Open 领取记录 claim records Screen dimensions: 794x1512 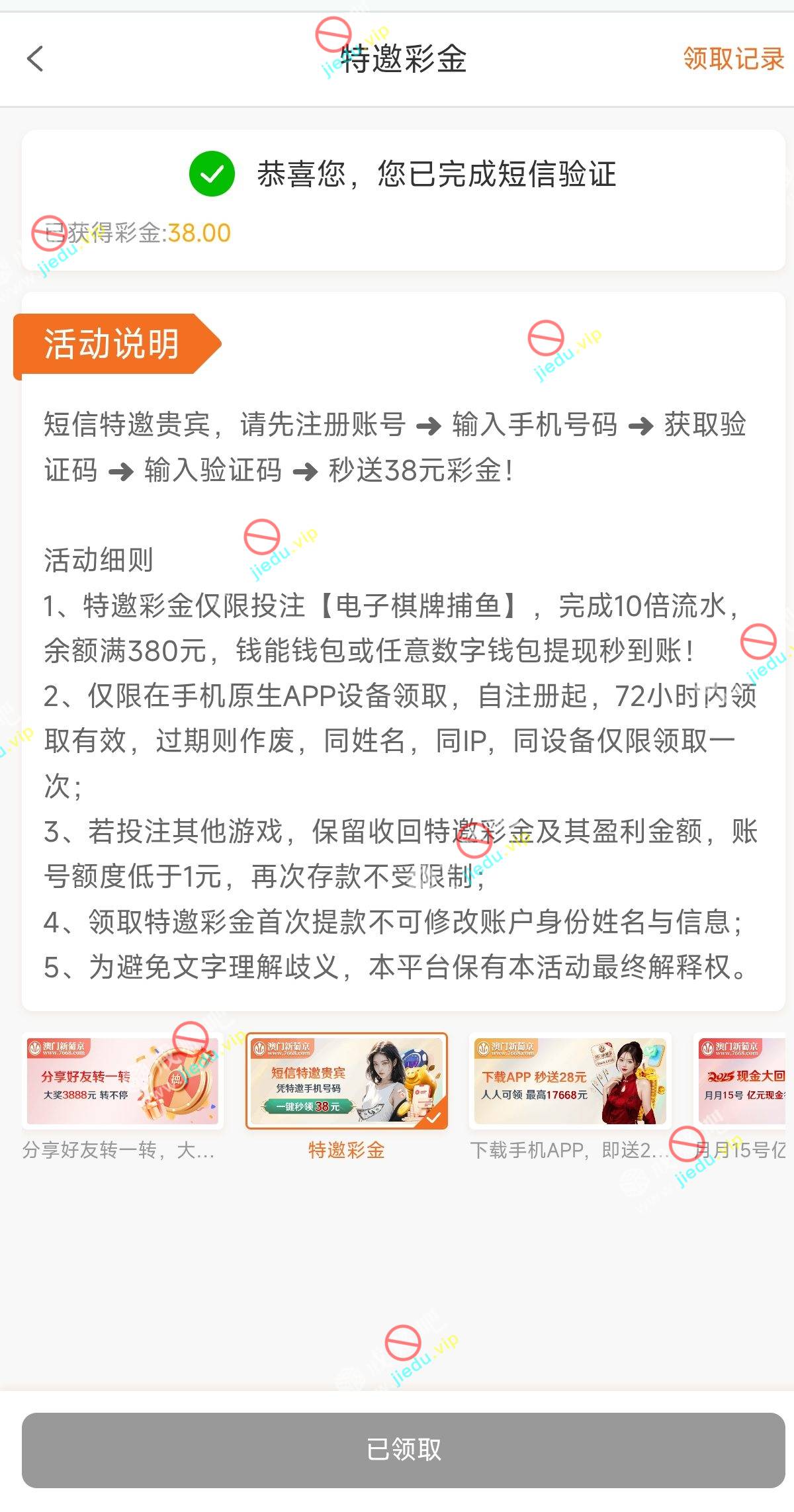(x=733, y=59)
